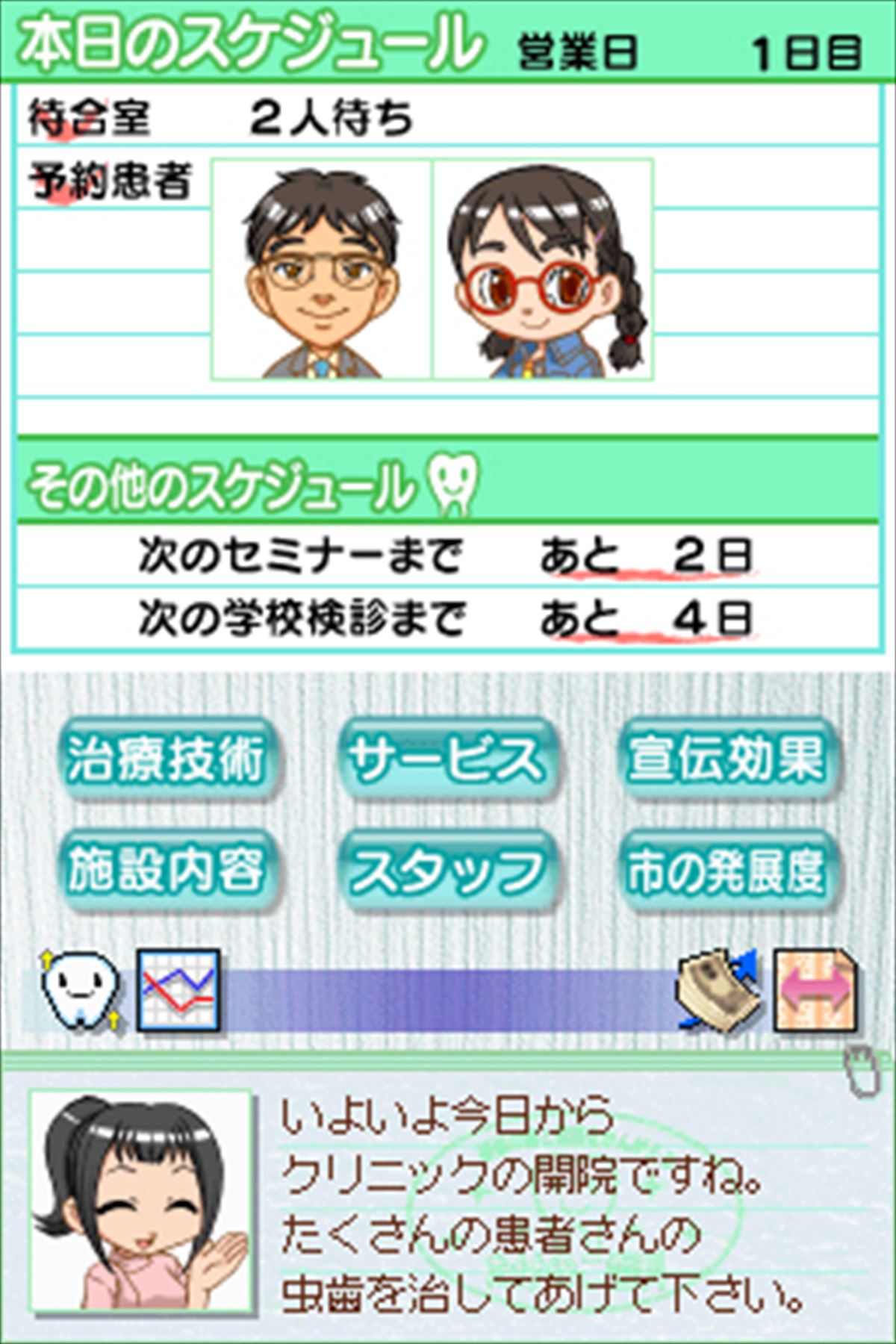
Task: Select the 宣伝効果 button
Action: pyautogui.click(x=726, y=759)
